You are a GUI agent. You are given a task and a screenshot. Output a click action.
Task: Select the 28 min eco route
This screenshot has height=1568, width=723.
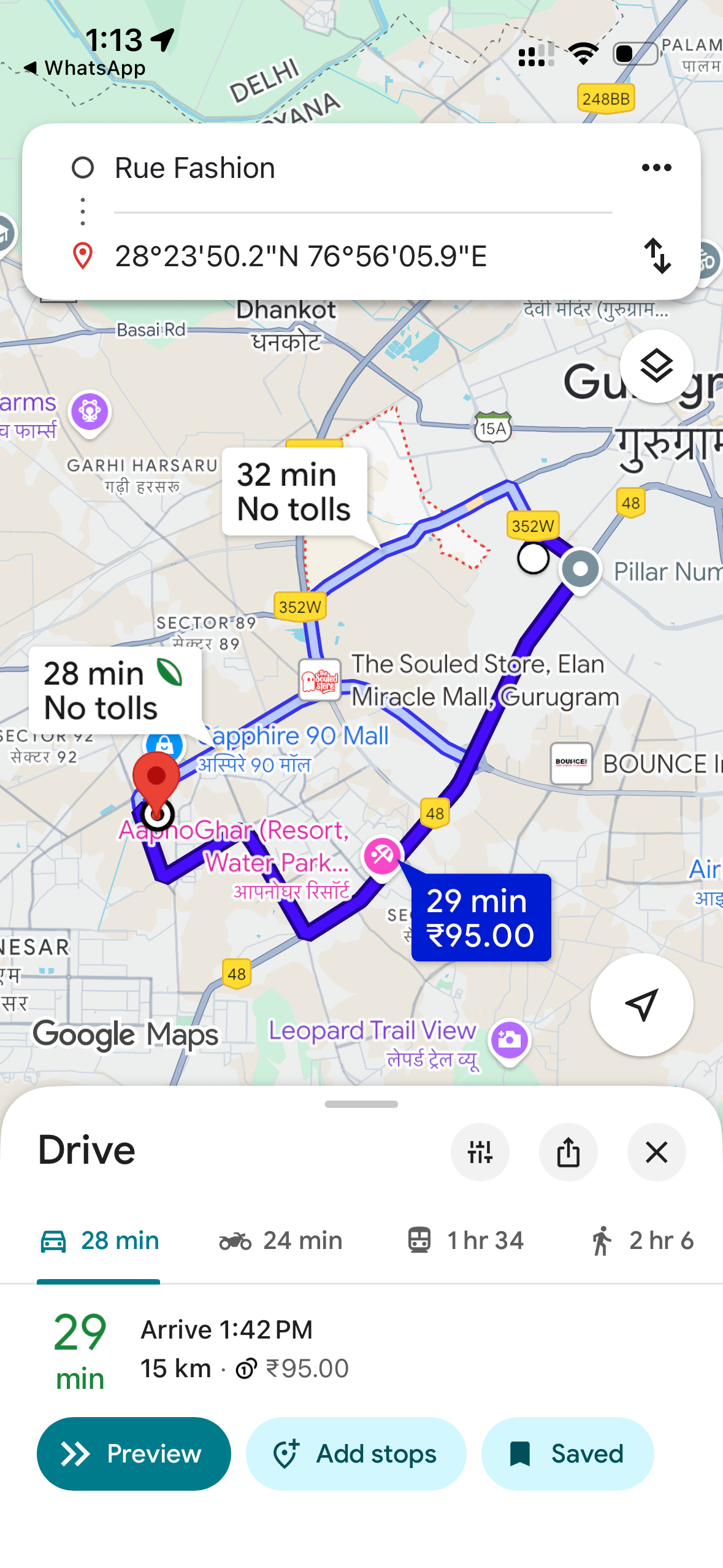[x=114, y=690]
